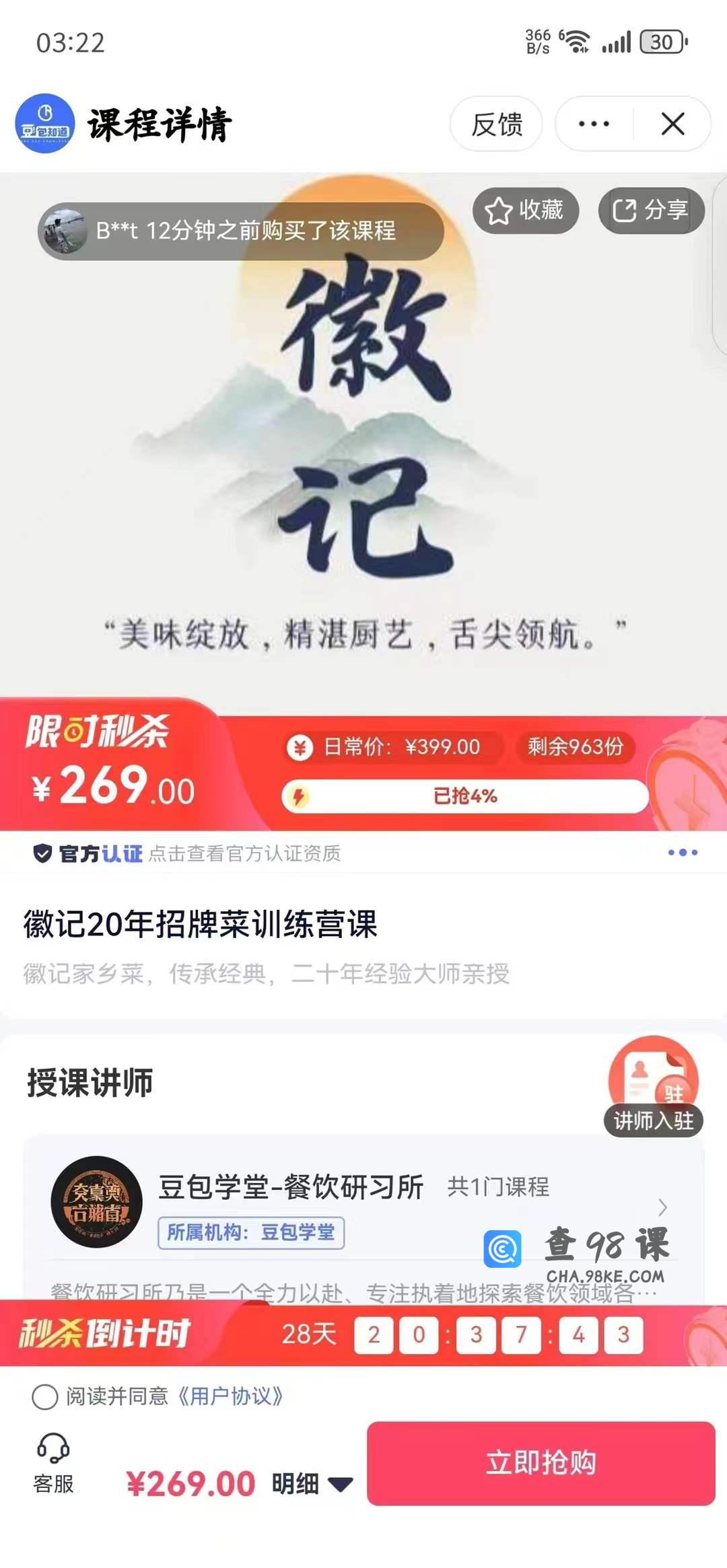Image resolution: width=727 pixels, height=1568 pixels.
Task: Add course to 收藏 favorites
Action: point(525,211)
